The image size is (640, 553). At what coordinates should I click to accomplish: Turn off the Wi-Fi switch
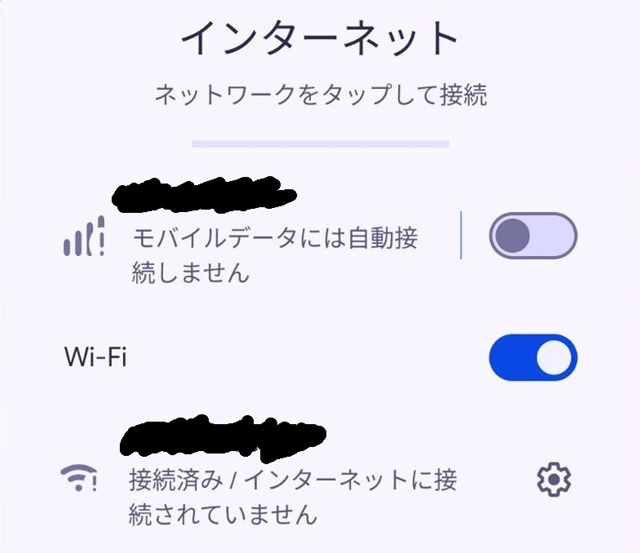533,356
